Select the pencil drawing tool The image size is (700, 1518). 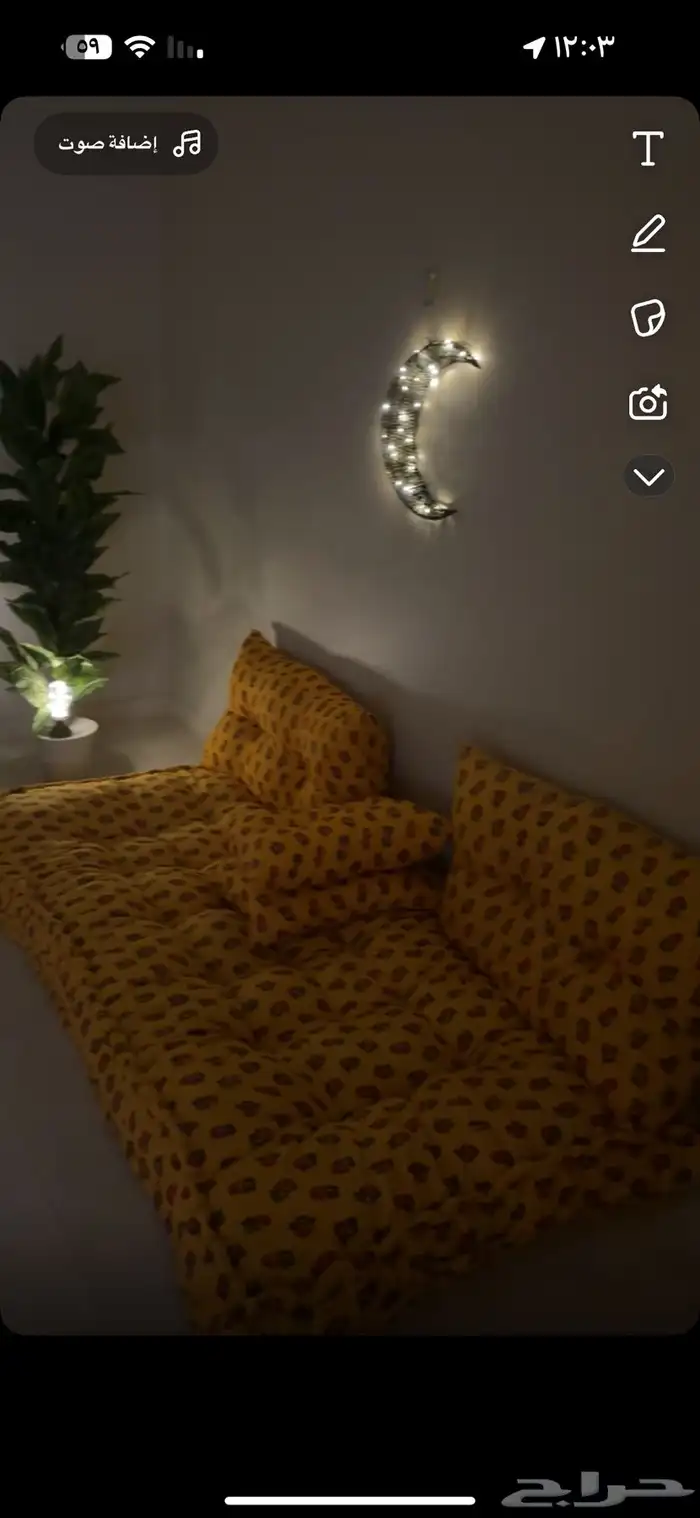[648, 234]
